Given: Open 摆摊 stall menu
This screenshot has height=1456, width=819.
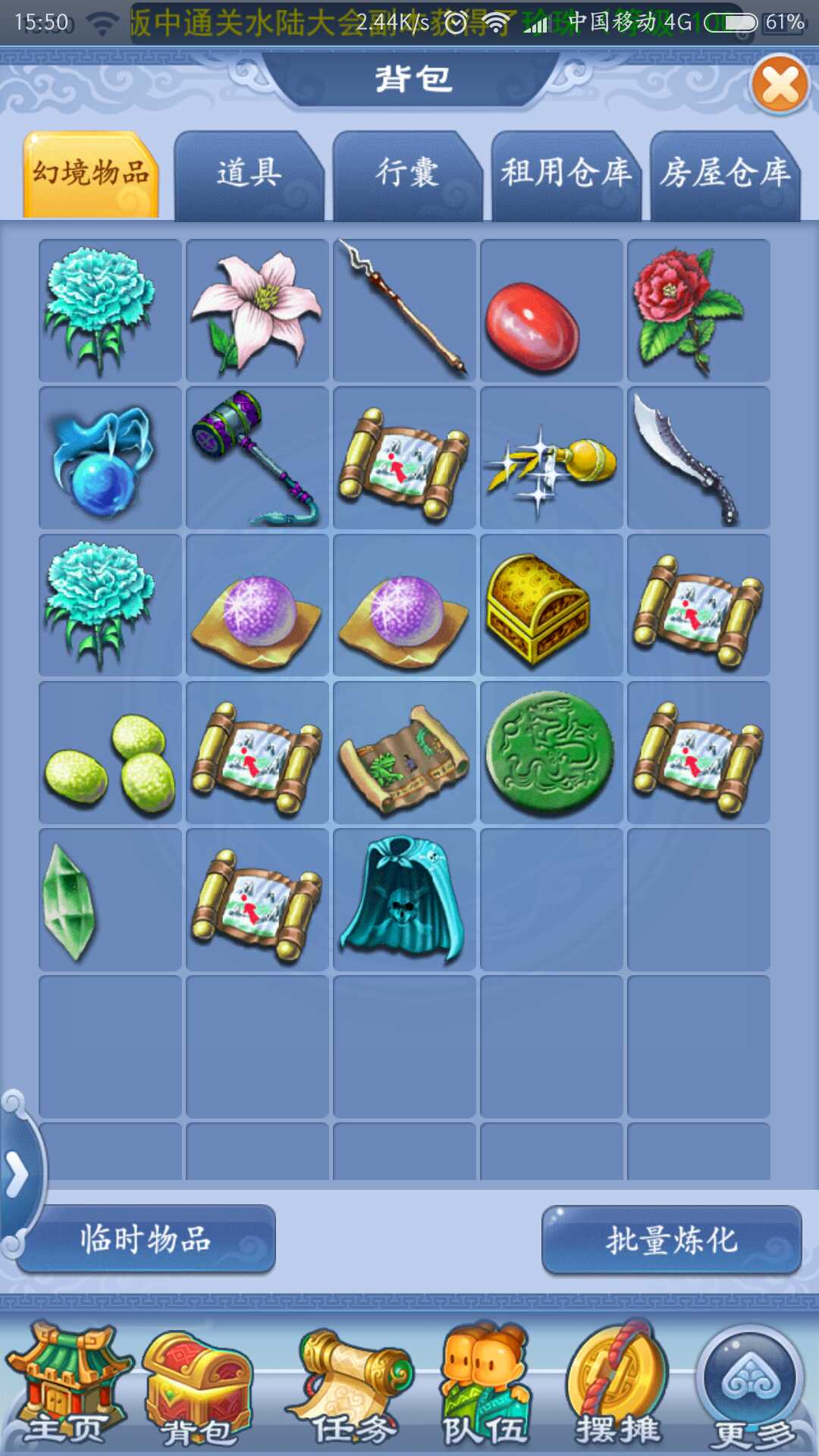Looking at the screenshot, I should [x=618, y=1386].
